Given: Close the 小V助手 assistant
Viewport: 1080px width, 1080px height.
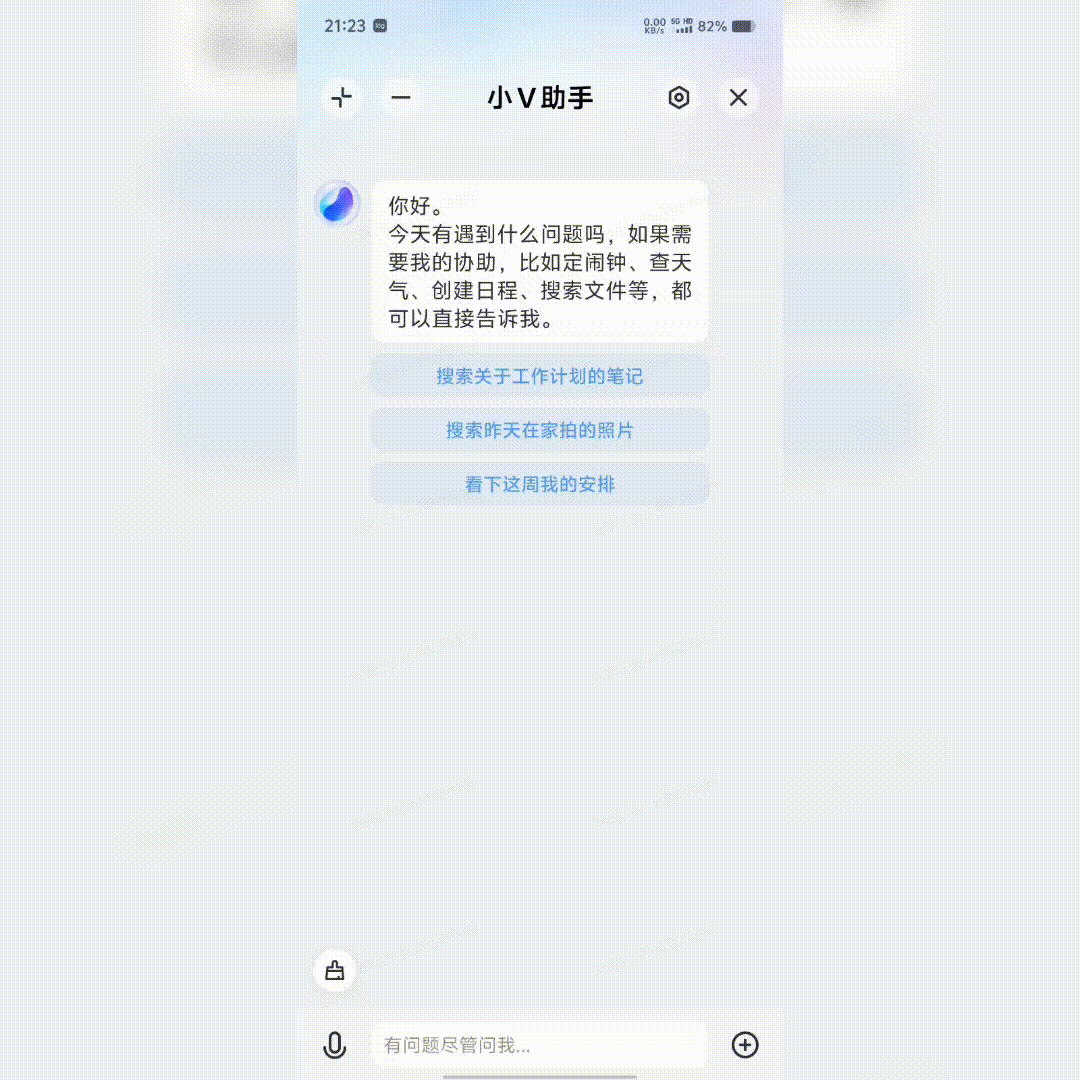Looking at the screenshot, I should 738,97.
